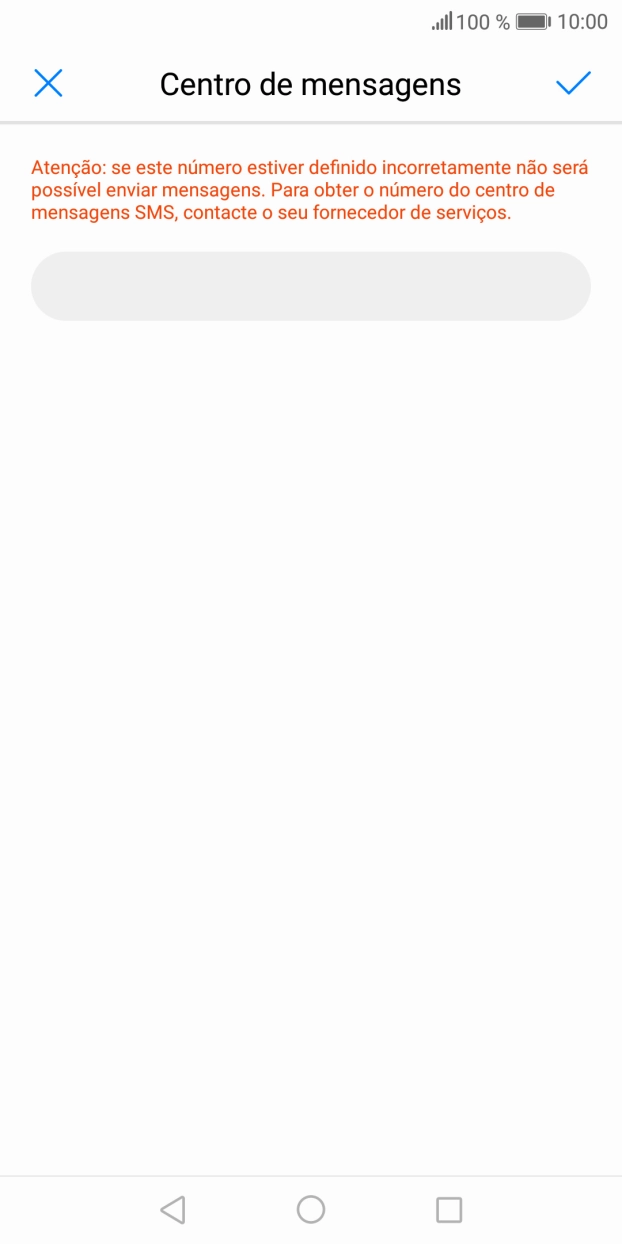Close the Centro de mensagens screen
The height and width of the screenshot is (1244, 622).
point(48,84)
